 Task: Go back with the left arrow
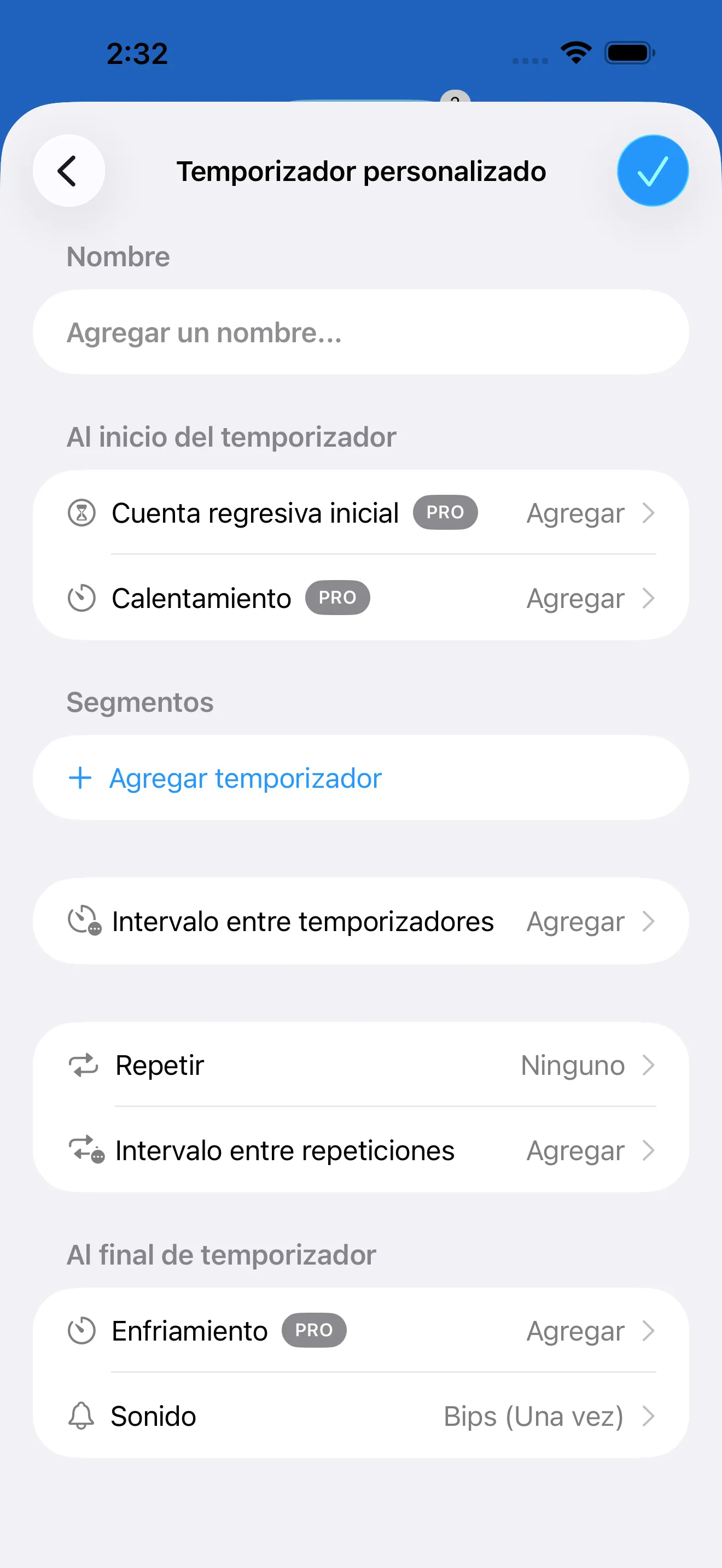tap(68, 171)
